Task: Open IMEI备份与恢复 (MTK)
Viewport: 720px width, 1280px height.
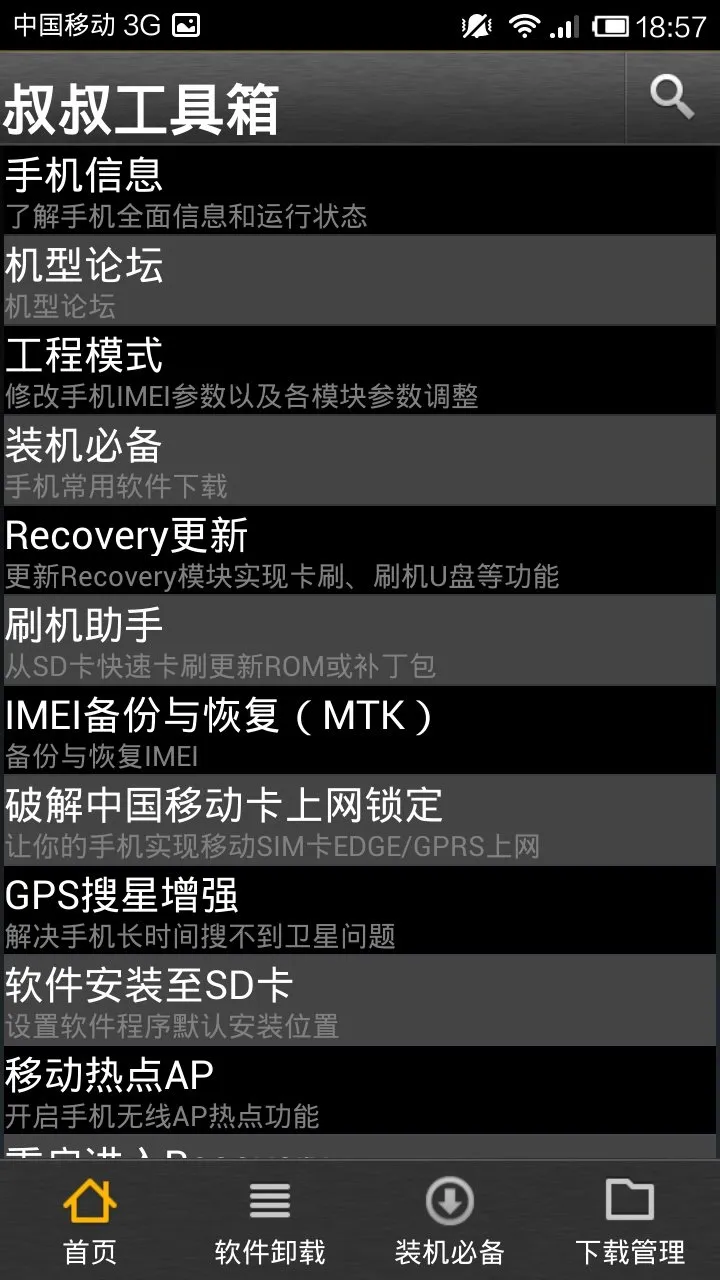Action: pyautogui.click(x=360, y=730)
